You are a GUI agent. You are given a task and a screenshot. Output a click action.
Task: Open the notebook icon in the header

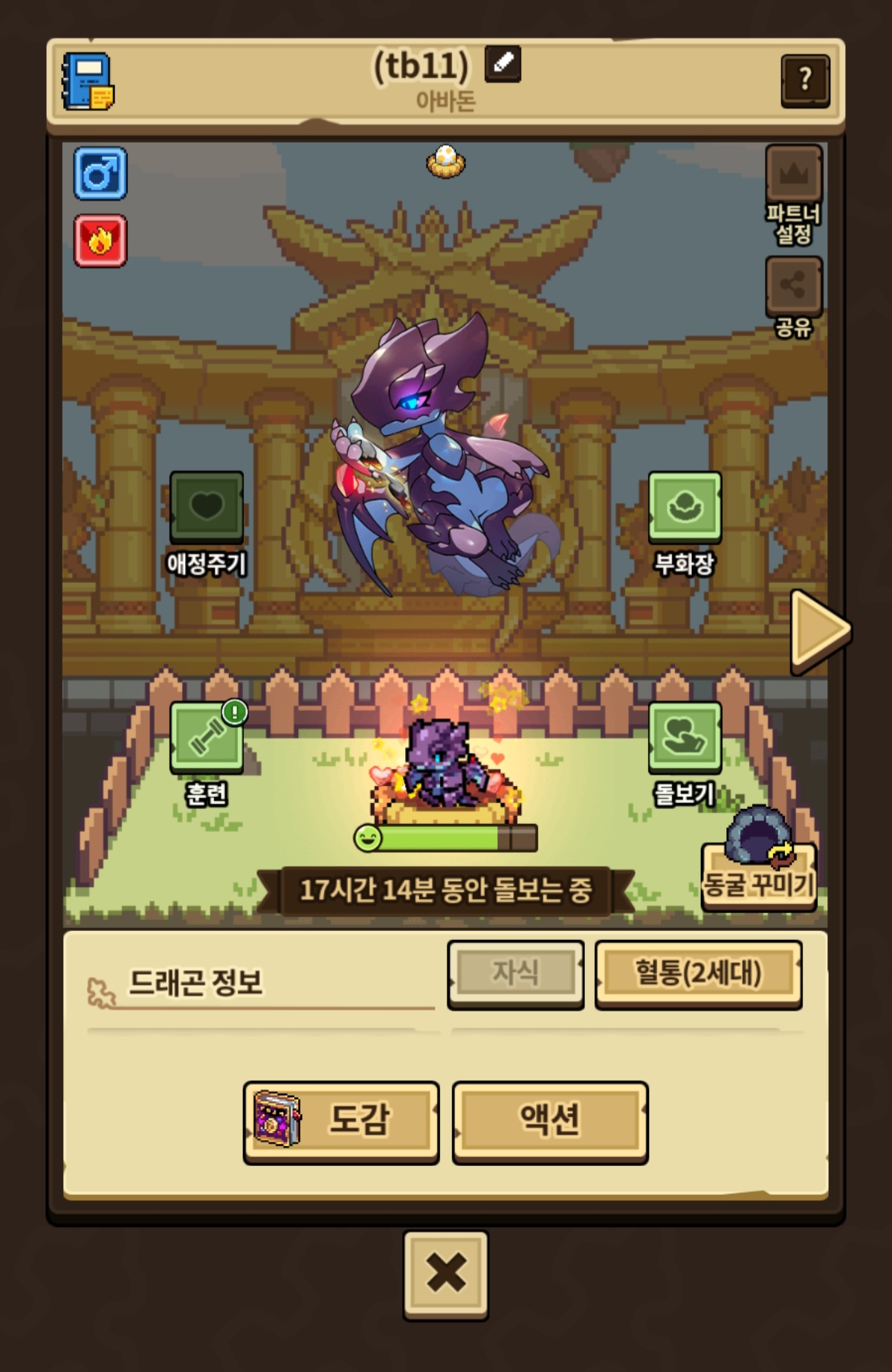88,81
